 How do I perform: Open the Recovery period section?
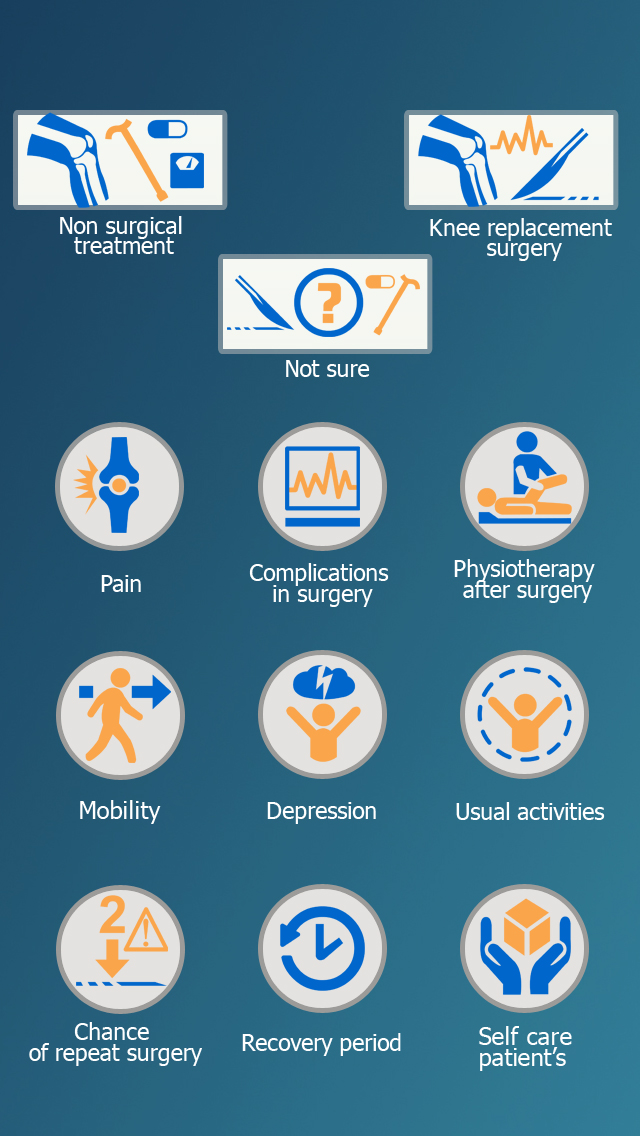point(322,948)
